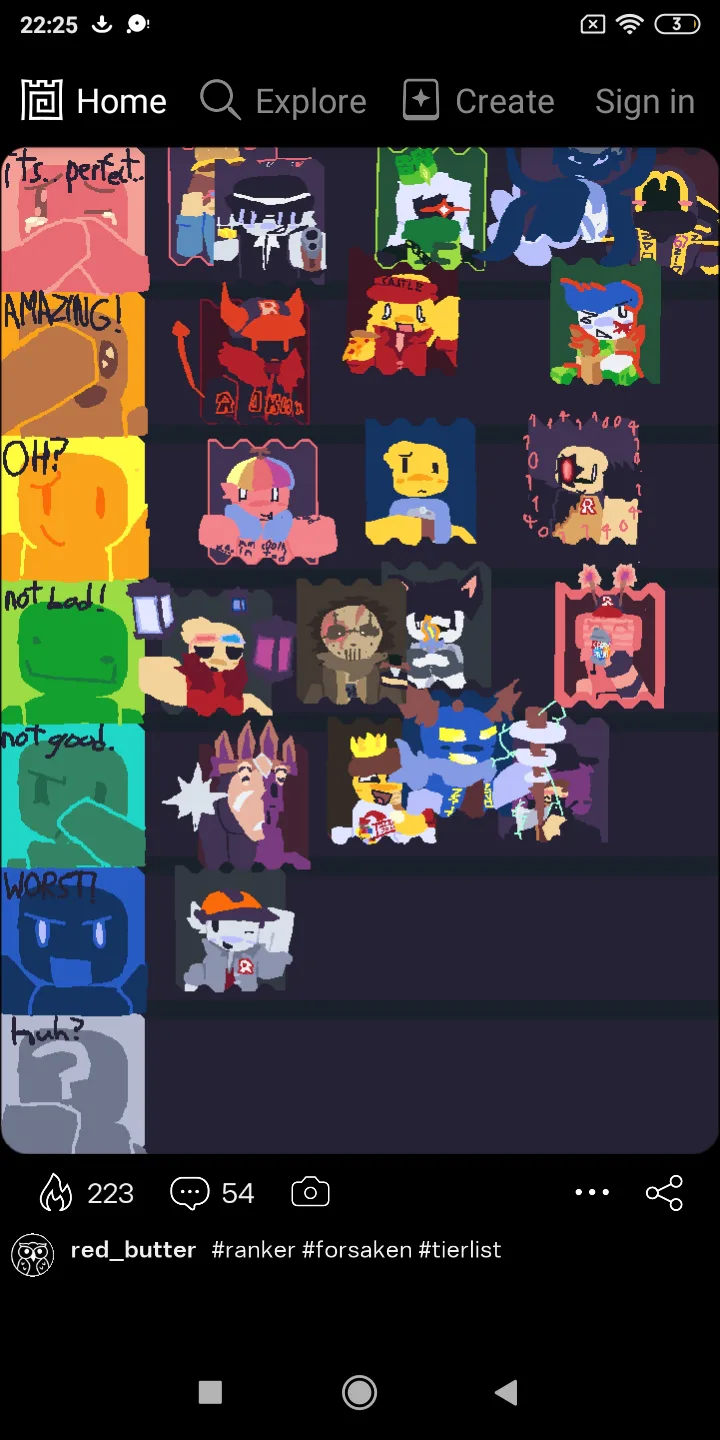The height and width of the screenshot is (1440, 720).
Task: Go to the Home tab
Action: 94,101
